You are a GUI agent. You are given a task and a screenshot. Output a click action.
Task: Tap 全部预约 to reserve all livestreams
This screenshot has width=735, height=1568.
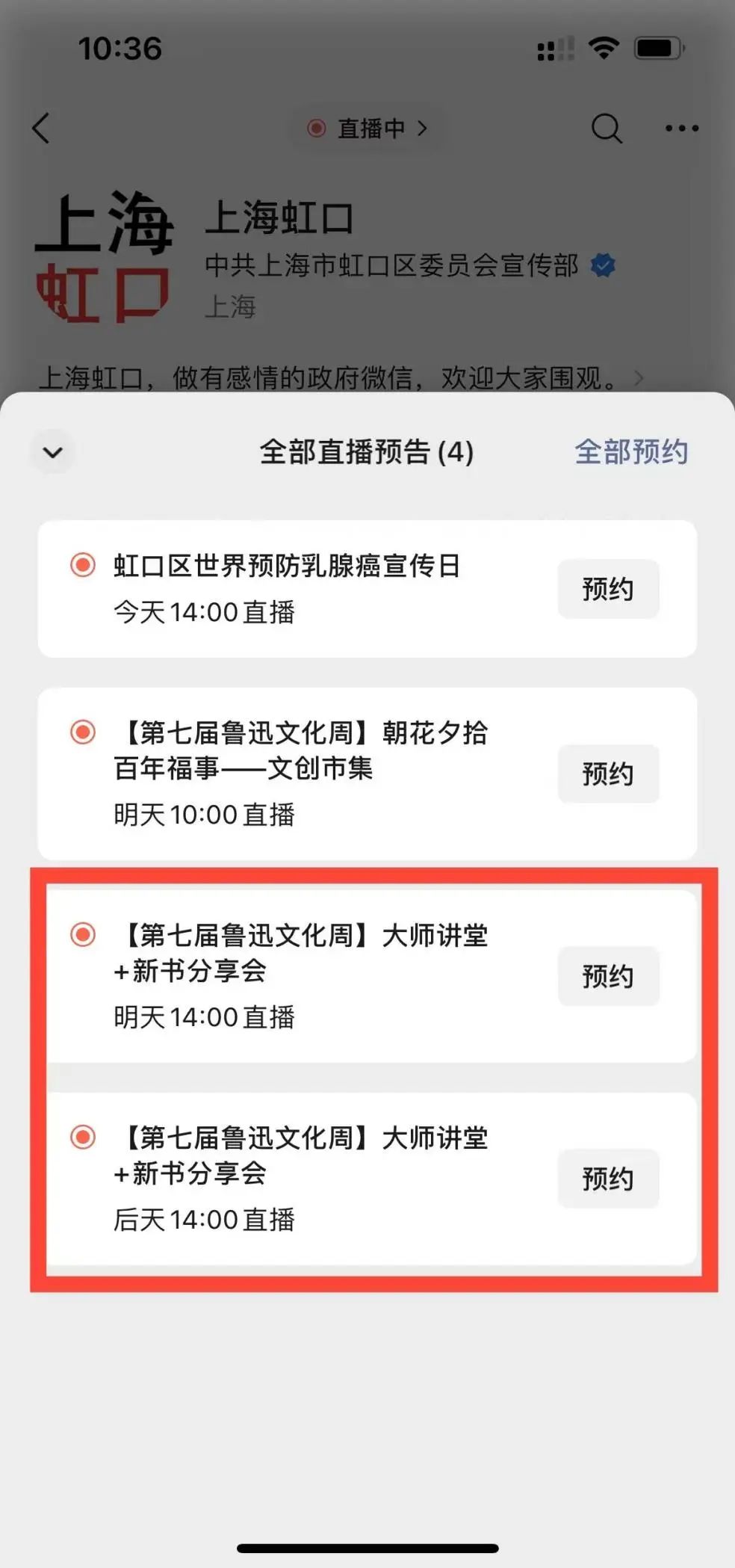pyautogui.click(x=631, y=452)
